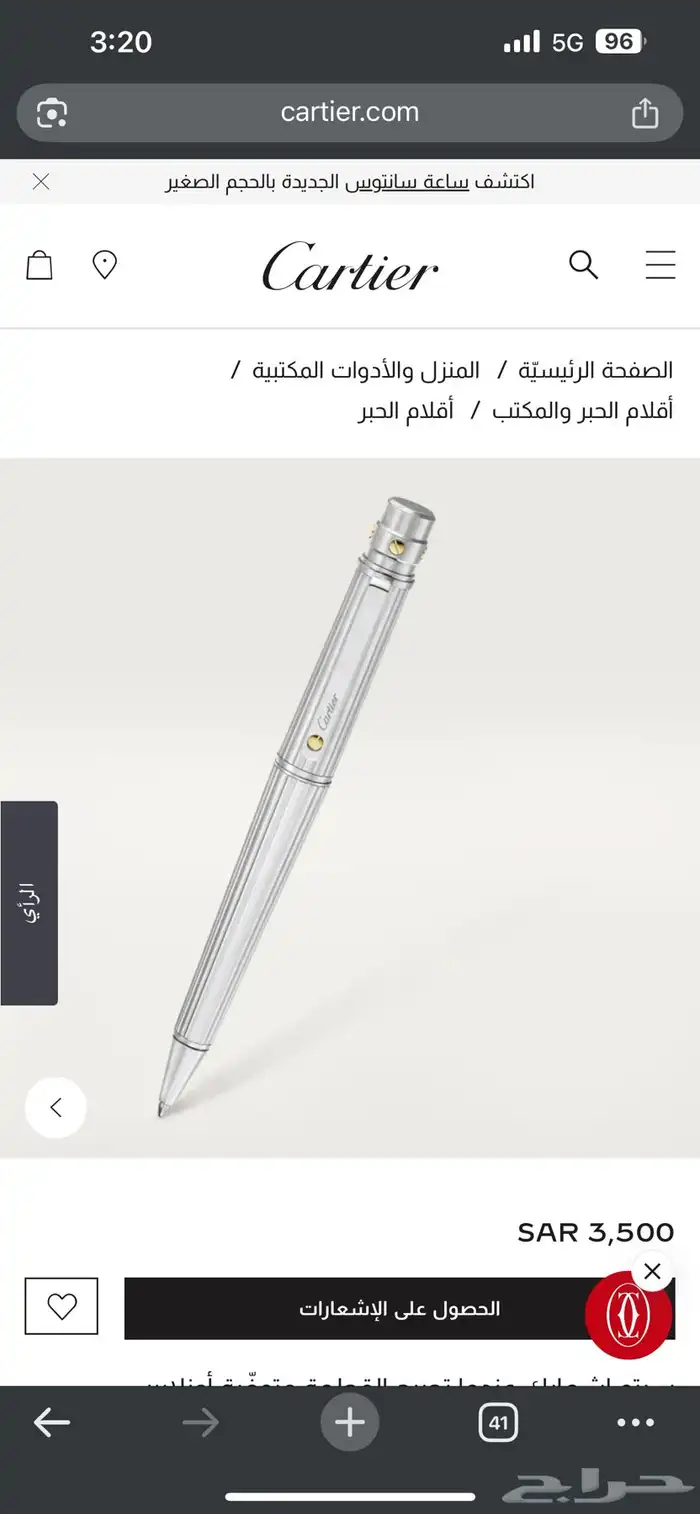Open the site search
This screenshot has height=1514, width=700.
click(583, 265)
